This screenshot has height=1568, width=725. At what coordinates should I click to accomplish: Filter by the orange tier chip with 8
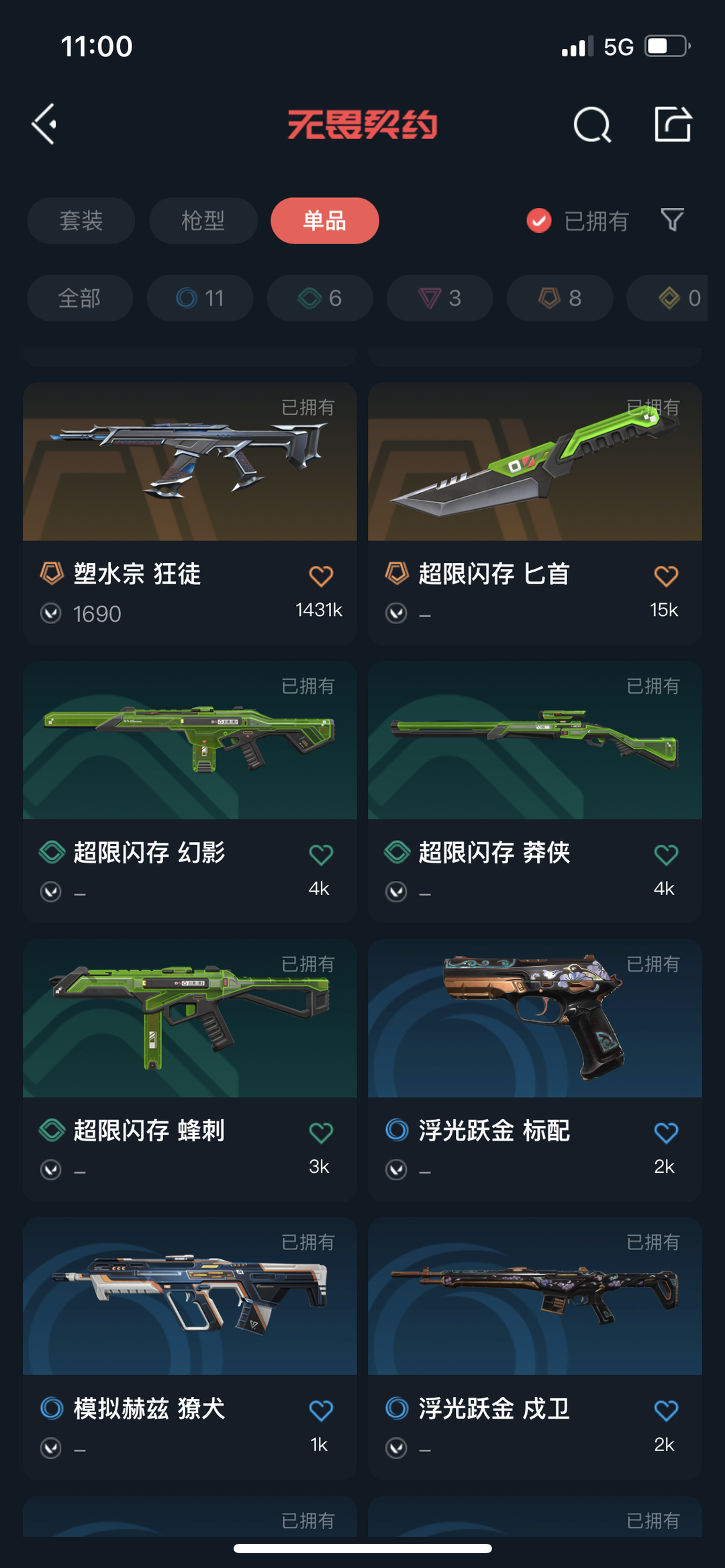pyautogui.click(x=560, y=298)
